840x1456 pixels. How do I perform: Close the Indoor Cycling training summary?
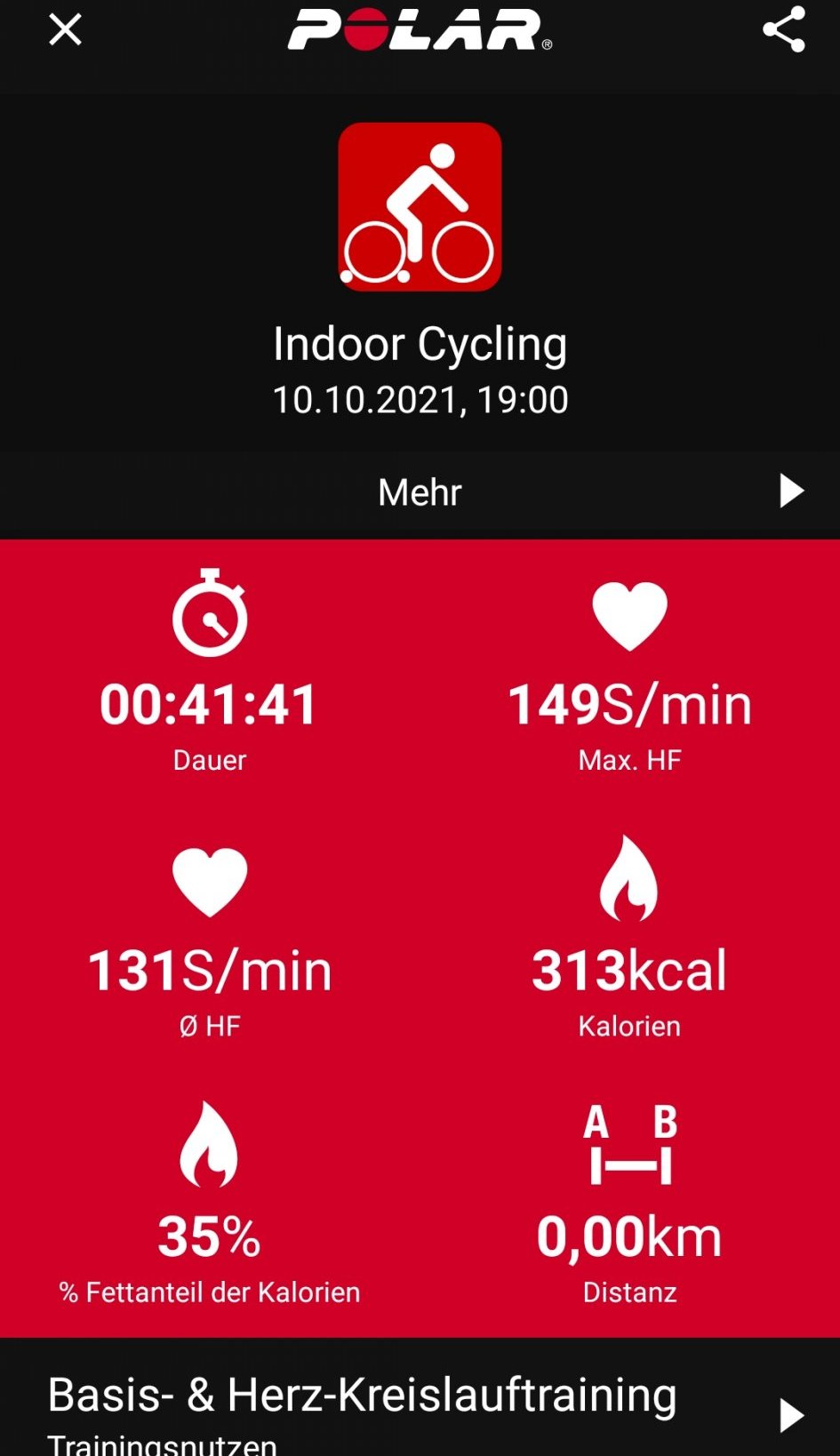tap(65, 30)
